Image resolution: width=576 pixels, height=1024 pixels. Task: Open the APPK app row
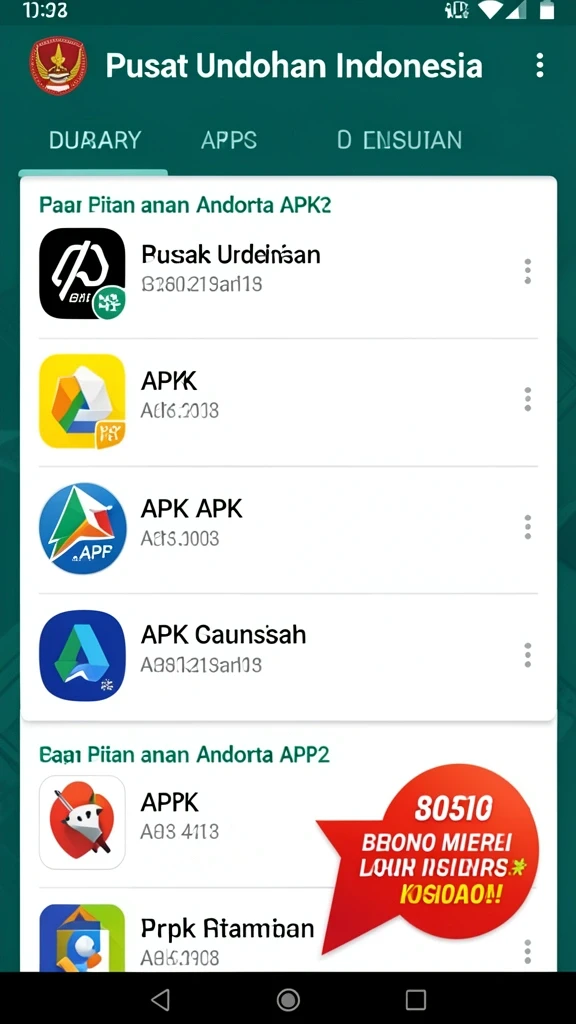pyautogui.click(x=176, y=822)
